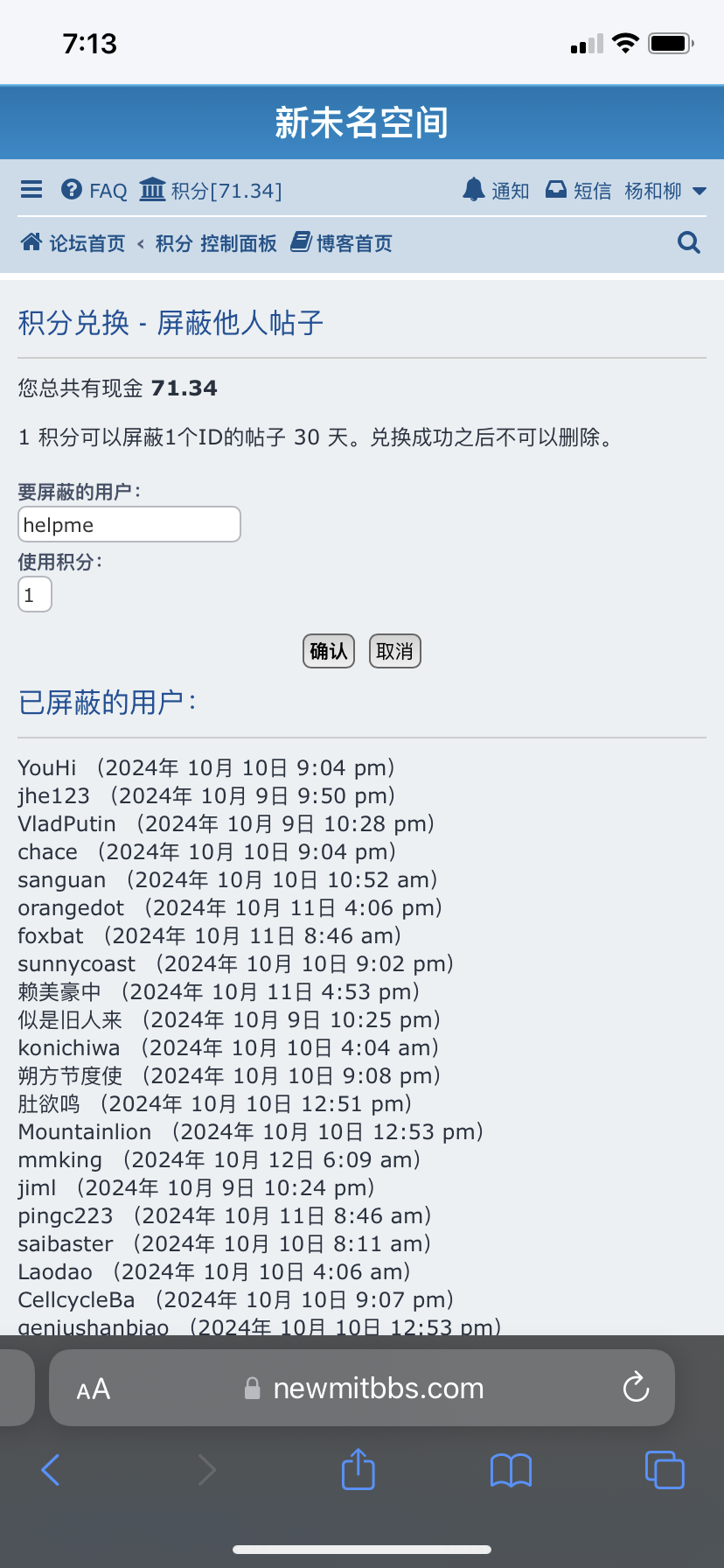Image resolution: width=724 pixels, height=1568 pixels.
Task: Cancel with the 取消 button
Action: 395,651
